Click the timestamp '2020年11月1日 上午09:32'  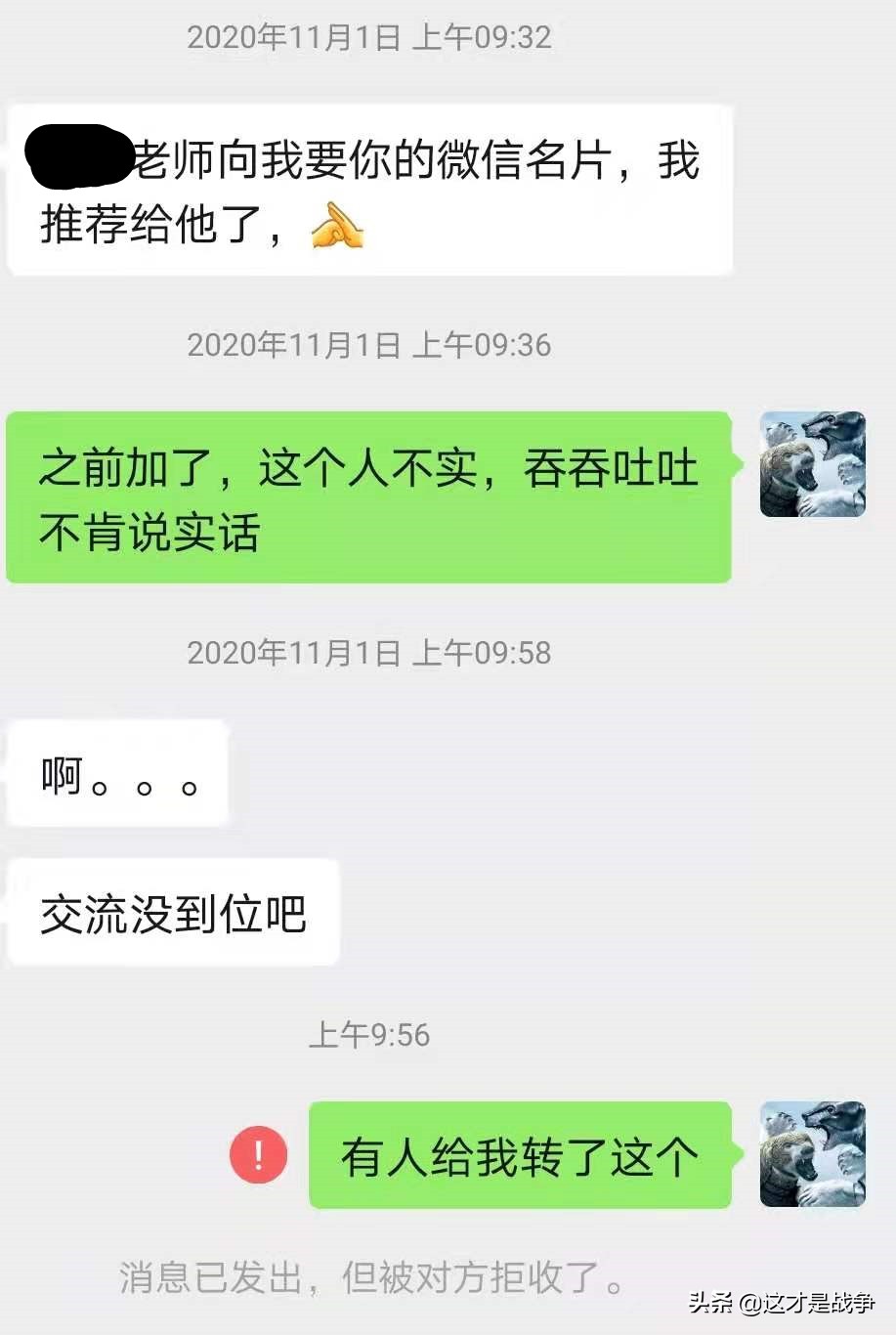pyautogui.click(x=370, y=37)
